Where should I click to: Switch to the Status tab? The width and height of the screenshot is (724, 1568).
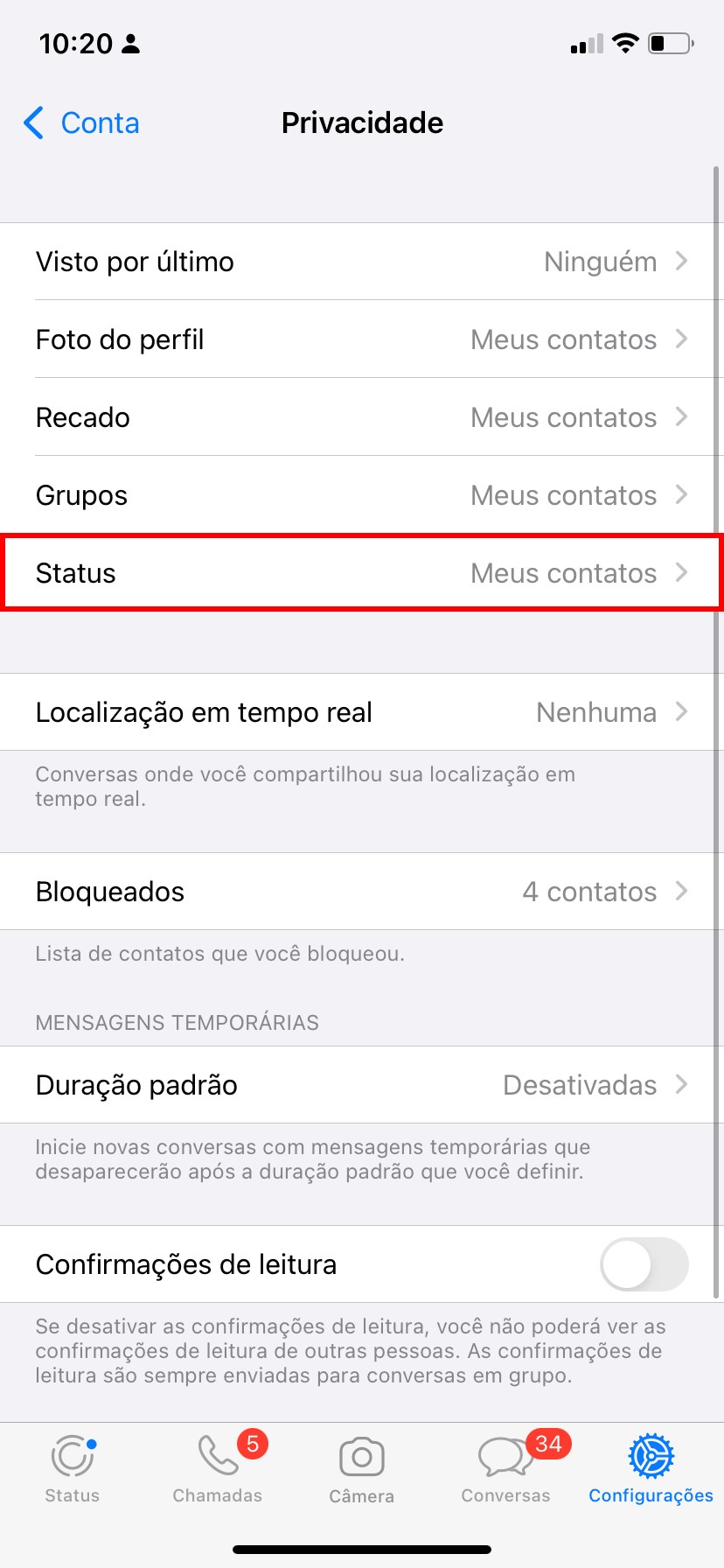coord(73,1470)
